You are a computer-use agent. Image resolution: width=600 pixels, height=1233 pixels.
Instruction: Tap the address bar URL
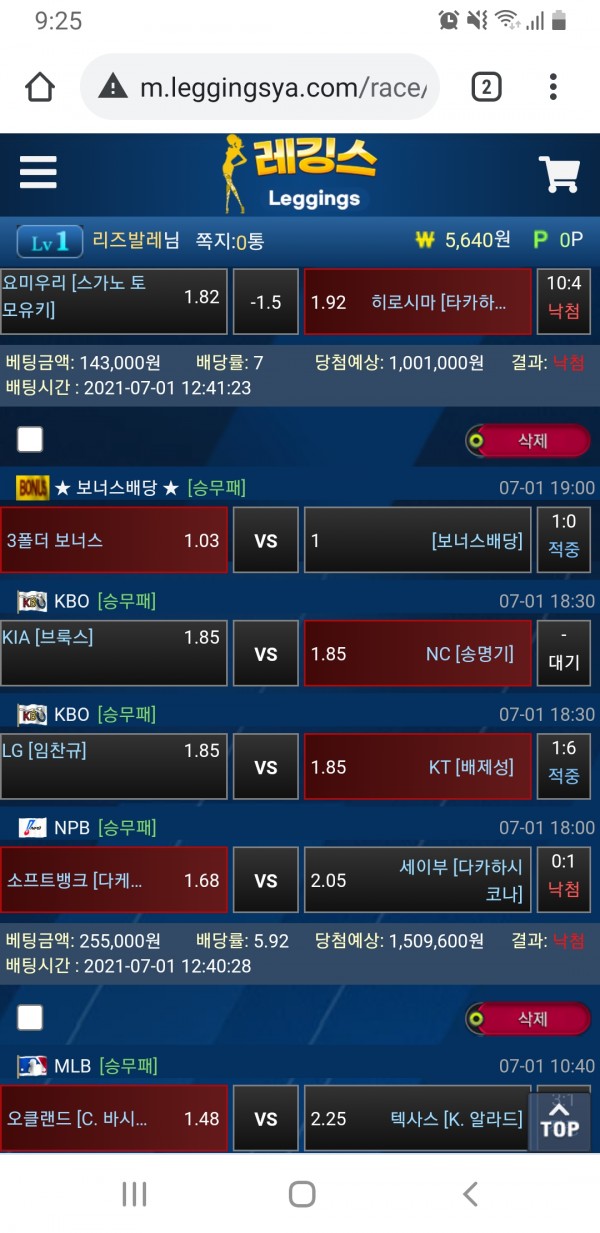(x=283, y=88)
